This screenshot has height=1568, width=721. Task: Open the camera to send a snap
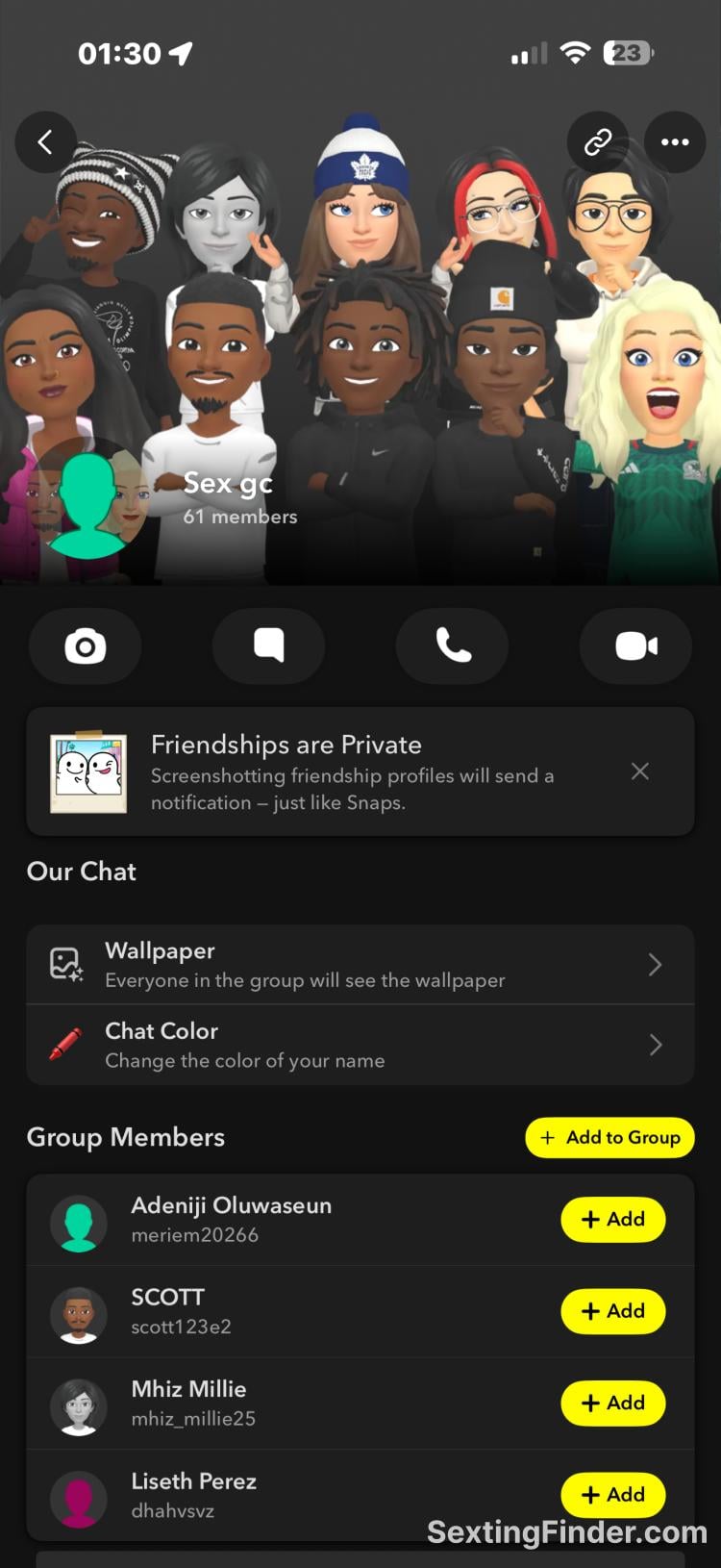(x=85, y=646)
